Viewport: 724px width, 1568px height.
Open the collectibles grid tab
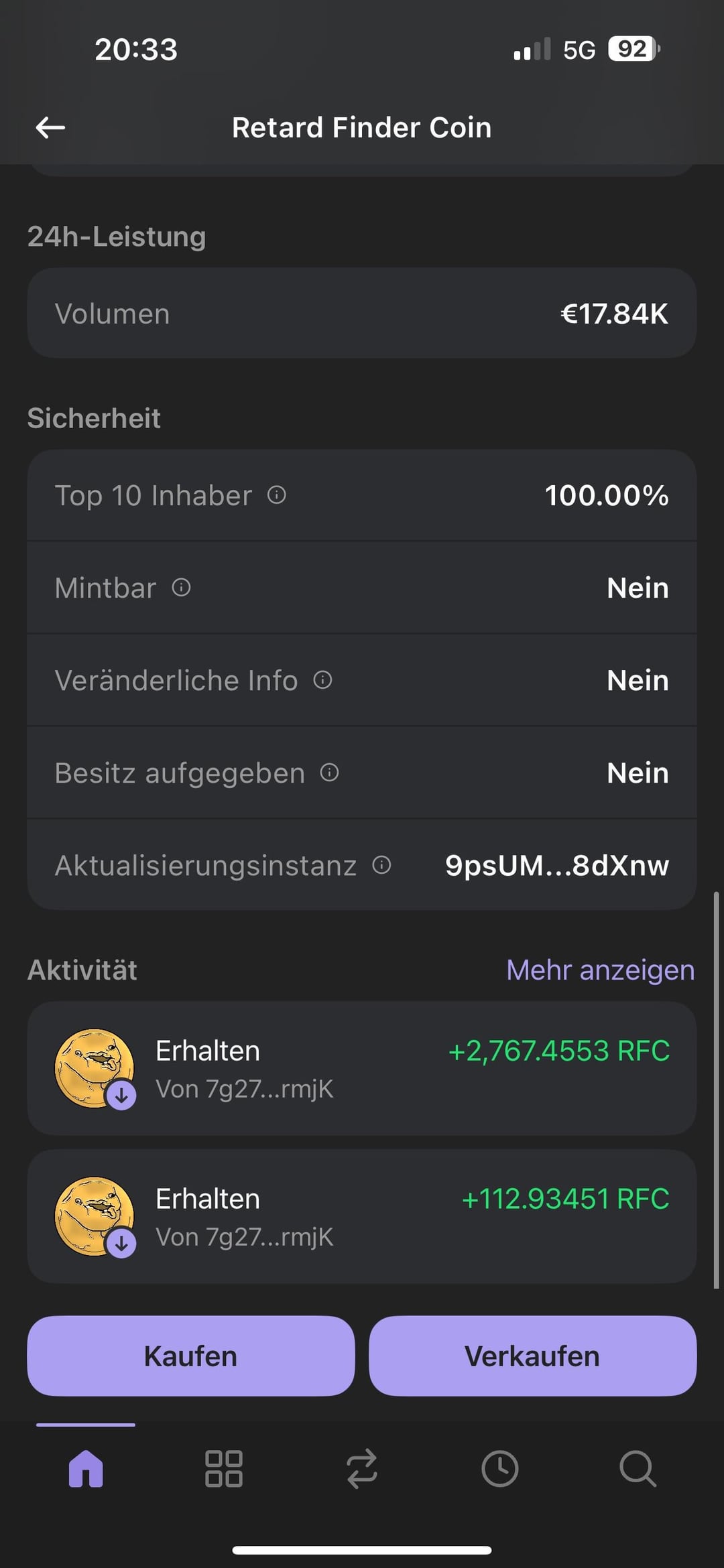pos(224,1469)
